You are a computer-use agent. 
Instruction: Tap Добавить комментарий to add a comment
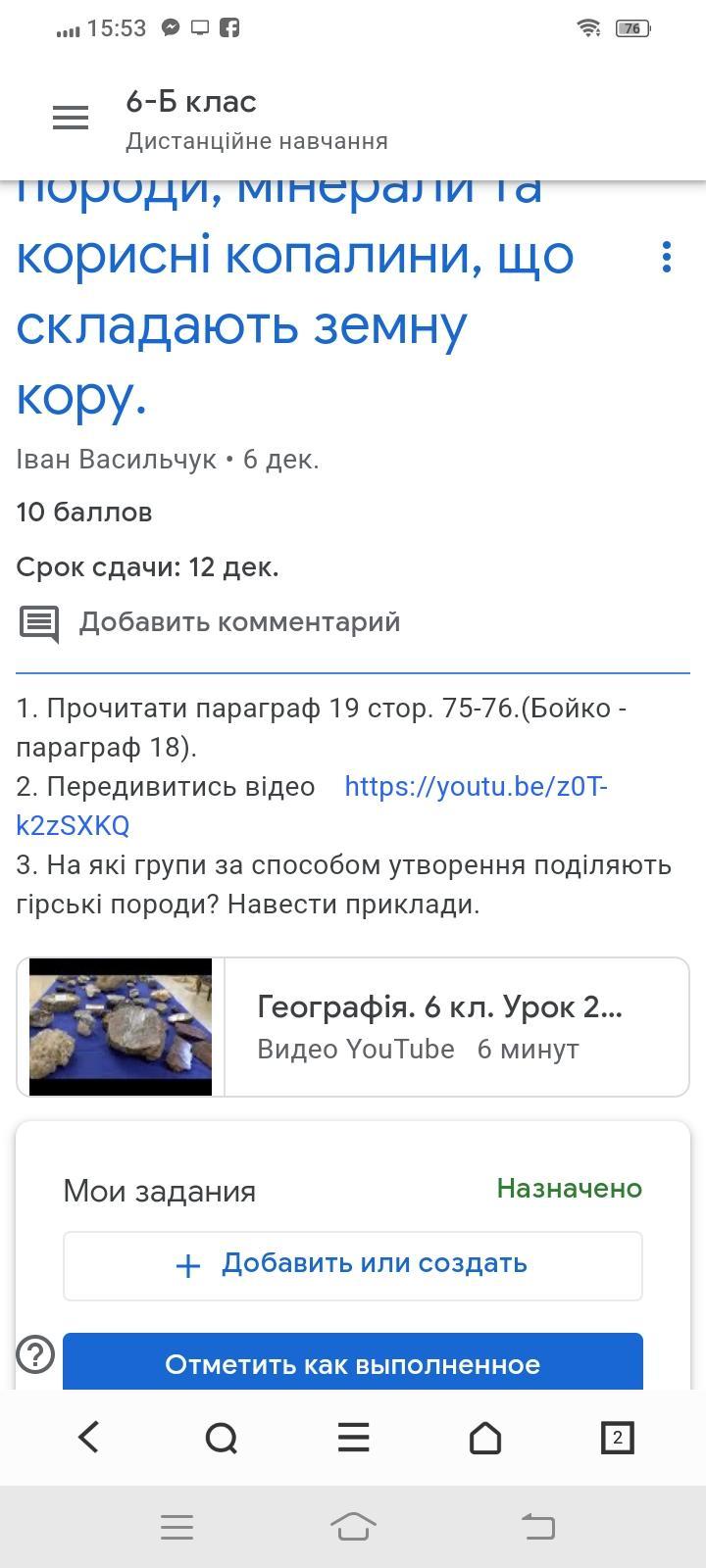click(x=239, y=622)
